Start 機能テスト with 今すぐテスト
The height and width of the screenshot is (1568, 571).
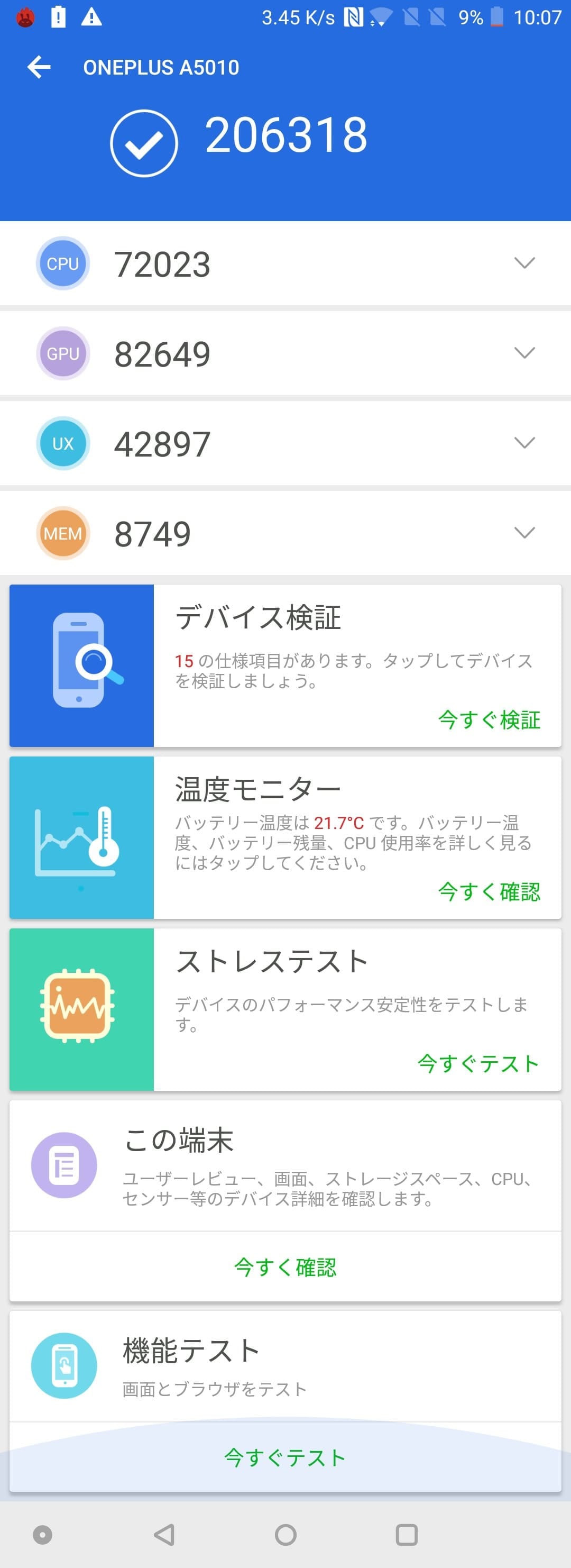[x=285, y=1457]
